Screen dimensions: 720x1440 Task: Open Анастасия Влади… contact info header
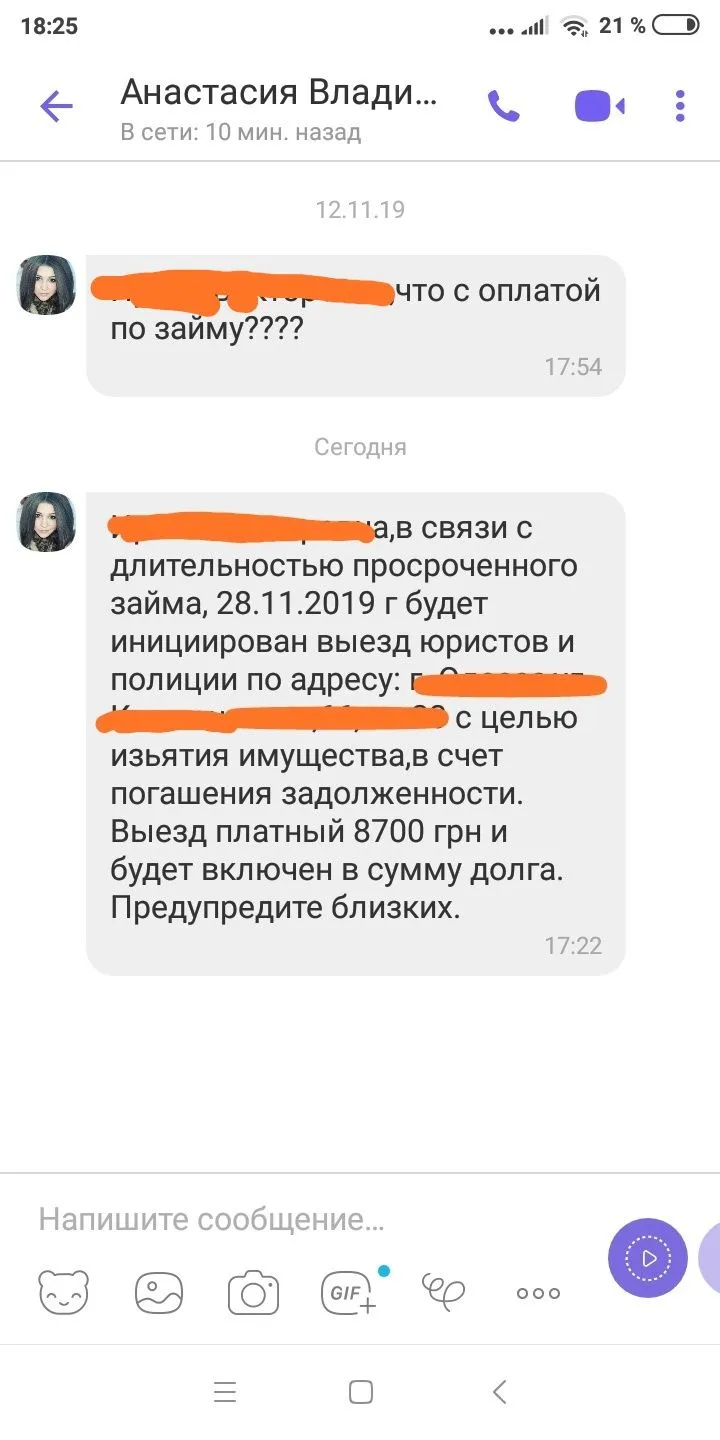pos(280,108)
